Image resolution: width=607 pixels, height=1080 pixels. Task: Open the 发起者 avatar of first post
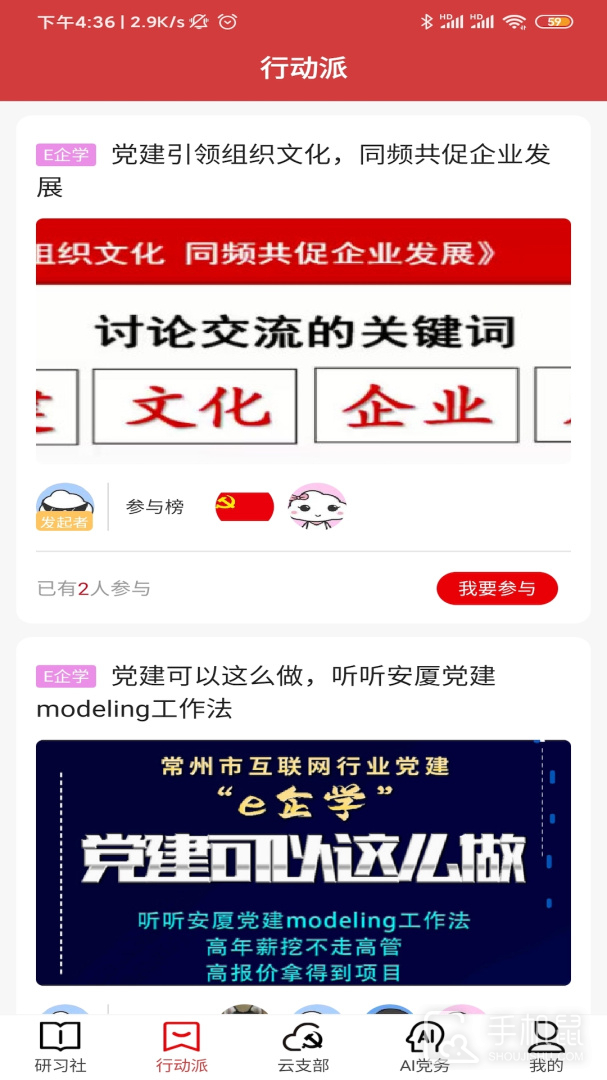click(65, 507)
